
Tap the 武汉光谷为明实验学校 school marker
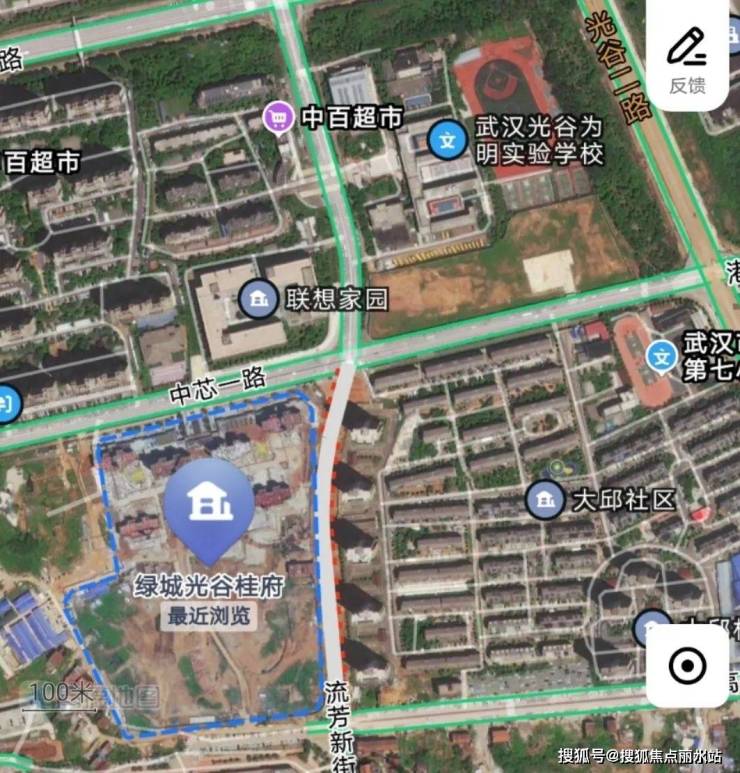point(448,140)
